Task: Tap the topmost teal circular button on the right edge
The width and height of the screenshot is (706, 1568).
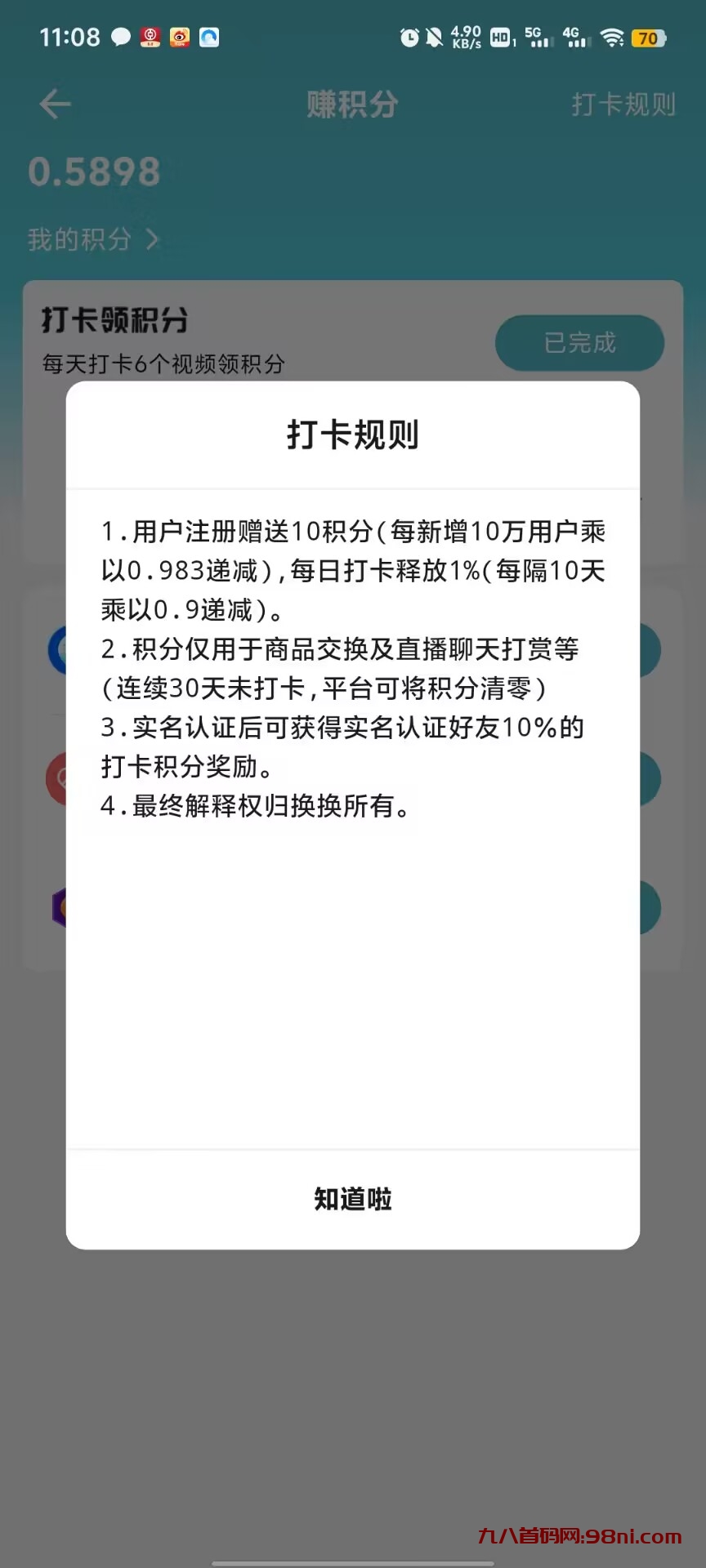Action: (648, 650)
